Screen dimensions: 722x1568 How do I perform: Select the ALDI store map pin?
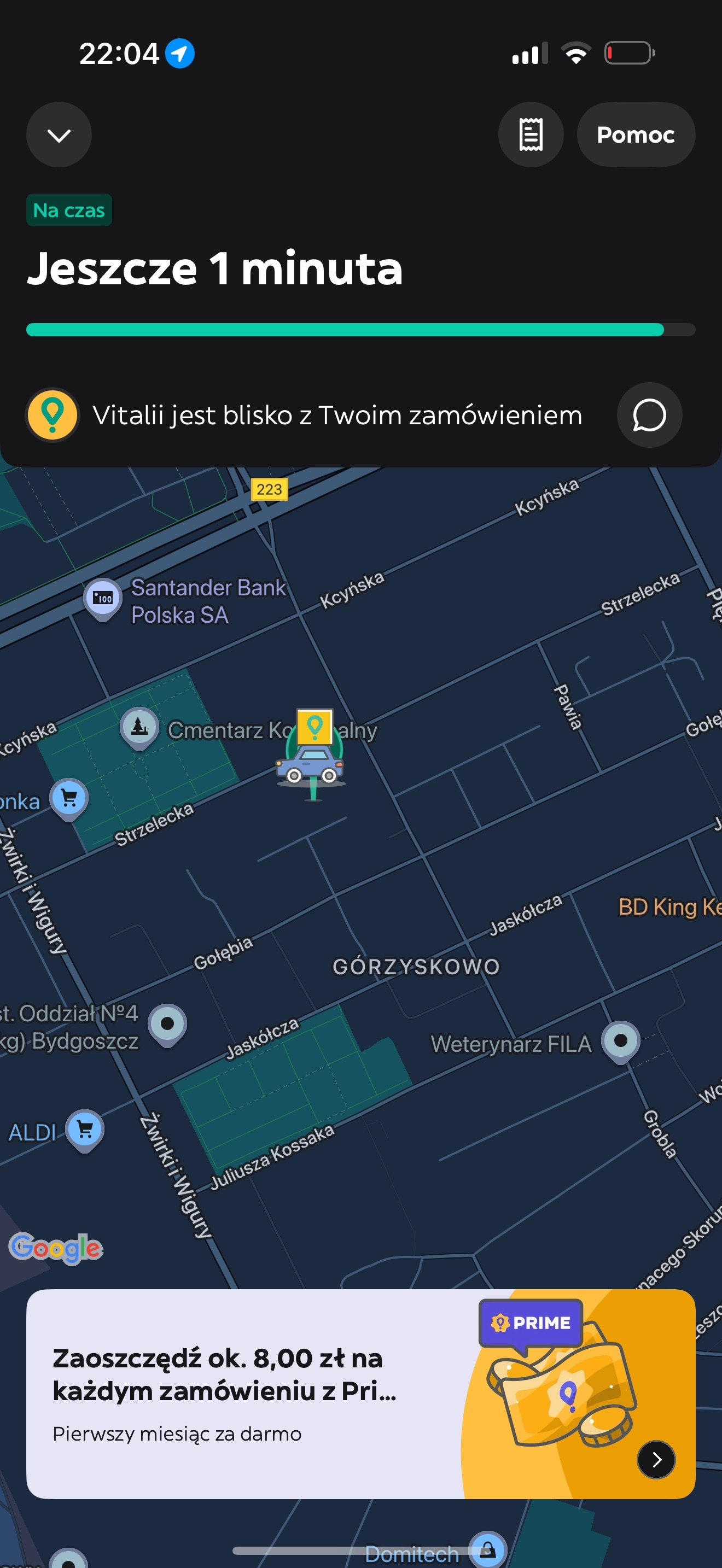(85, 1129)
